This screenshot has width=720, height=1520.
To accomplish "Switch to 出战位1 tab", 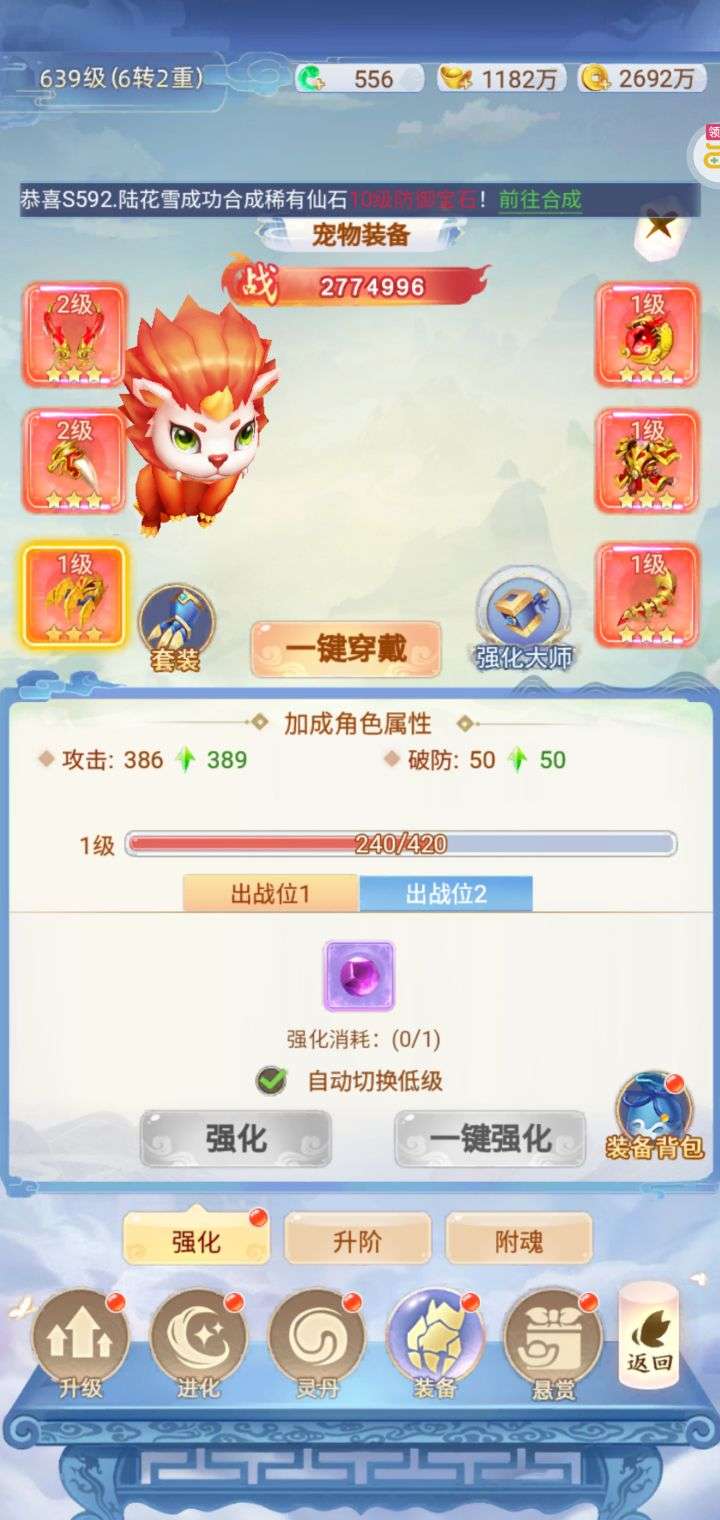I will [270, 894].
